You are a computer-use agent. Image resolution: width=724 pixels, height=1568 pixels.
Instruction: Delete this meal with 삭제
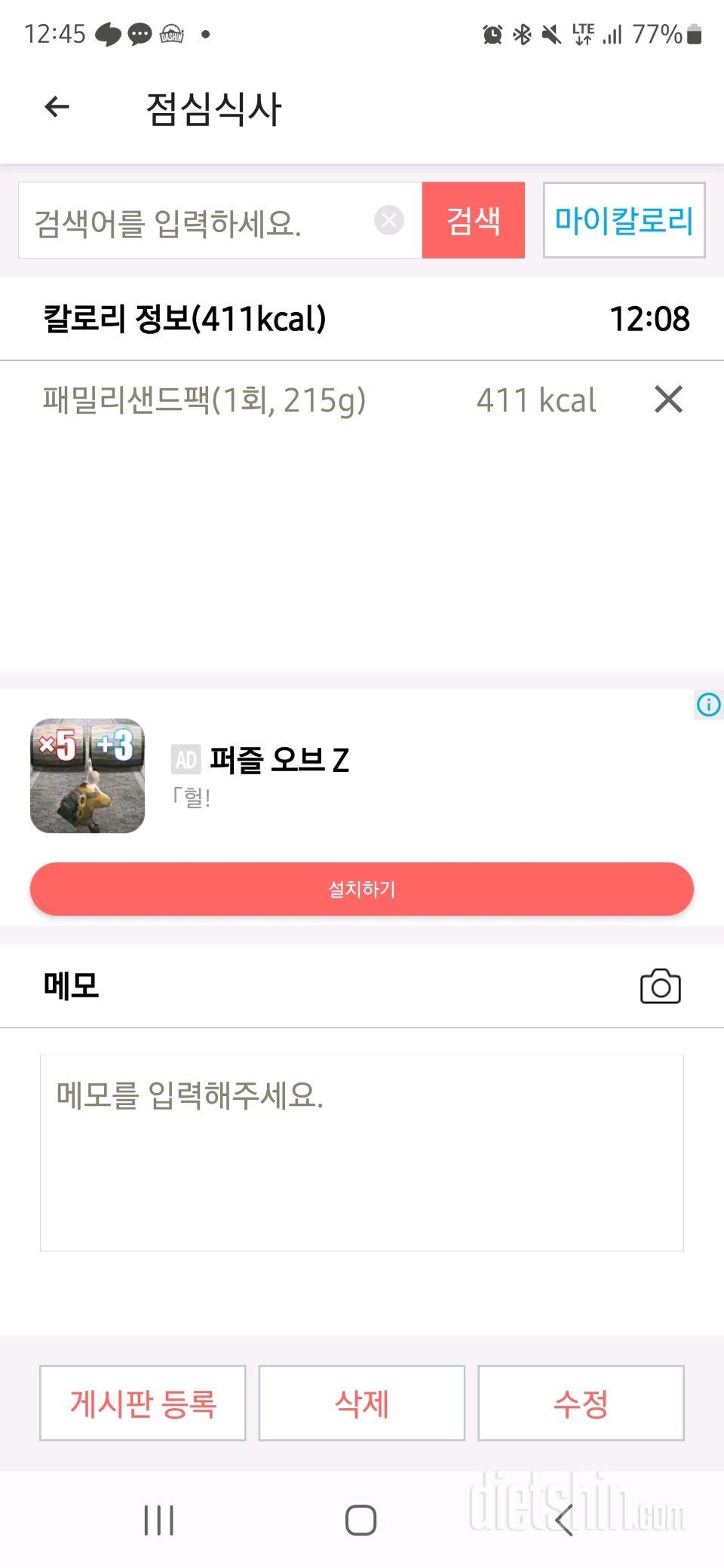(x=362, y=1403)
